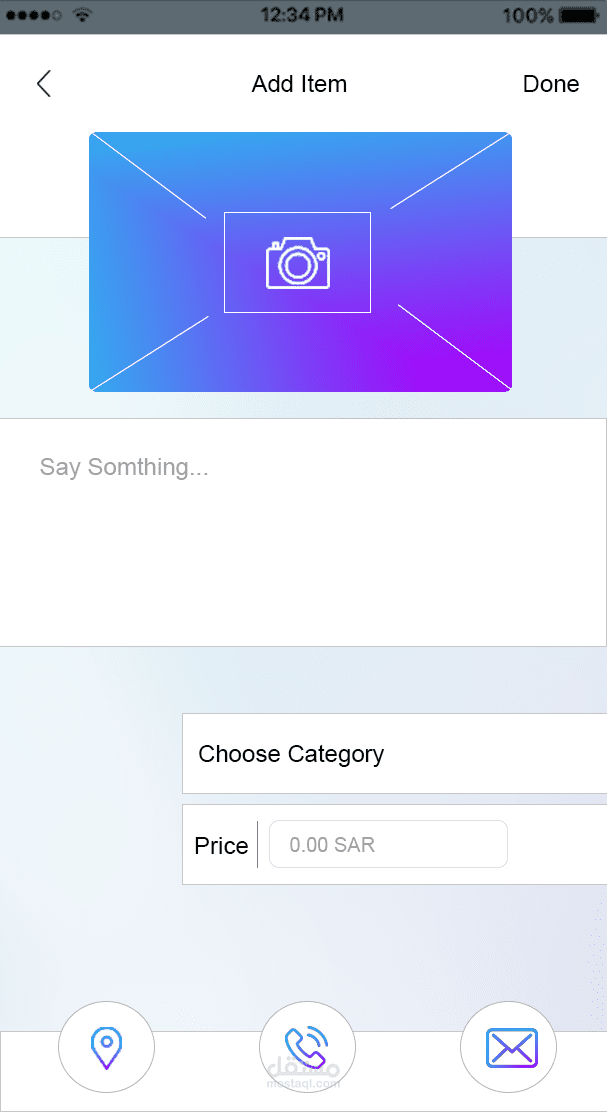The width and height of the screenshot is (607, 1112).
Task: Select the price field showing 0.00 SAR
Action: pos(388,845)
